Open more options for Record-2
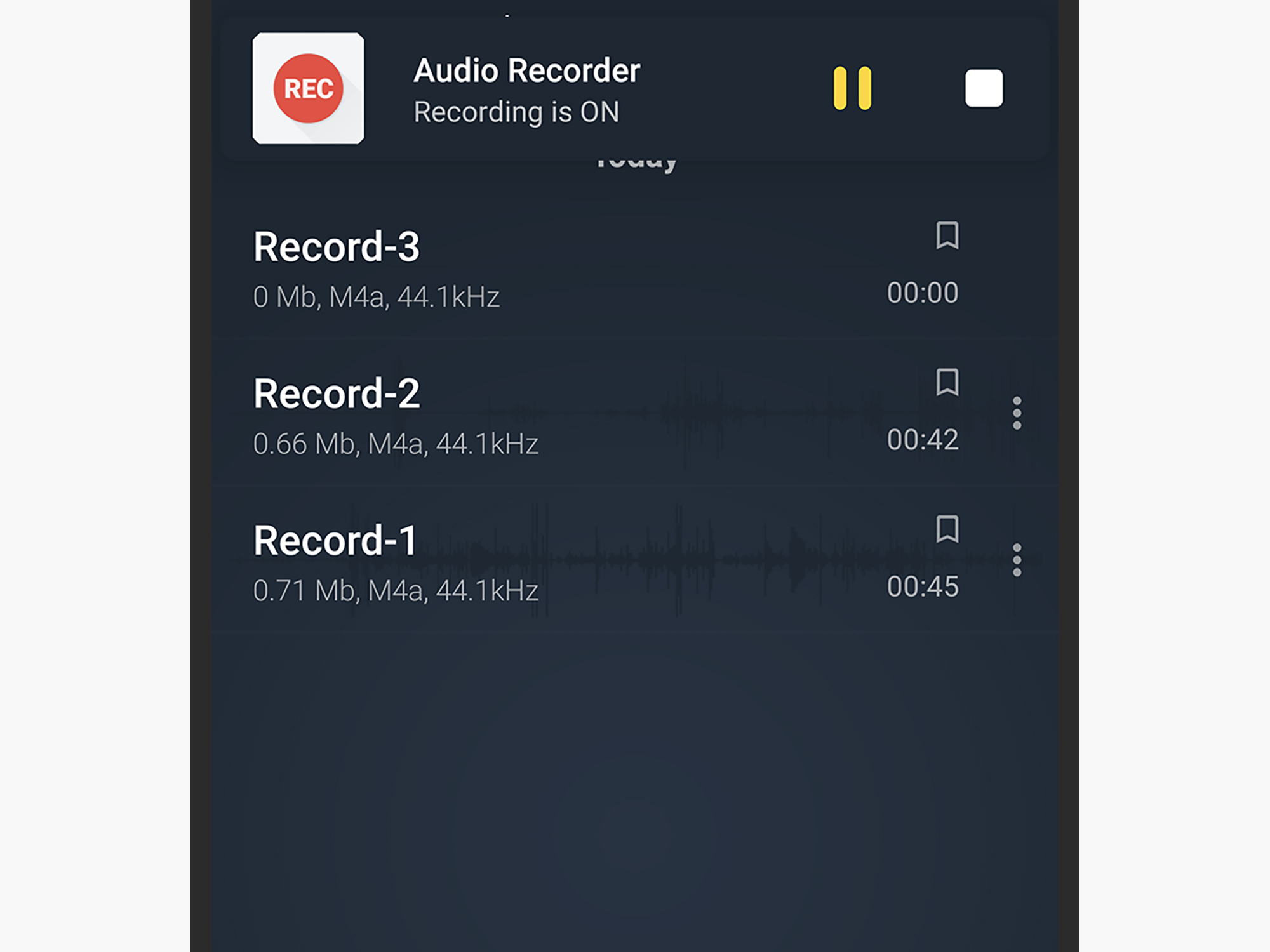Screen dimensions: 1270x952 coord(1017,413)
